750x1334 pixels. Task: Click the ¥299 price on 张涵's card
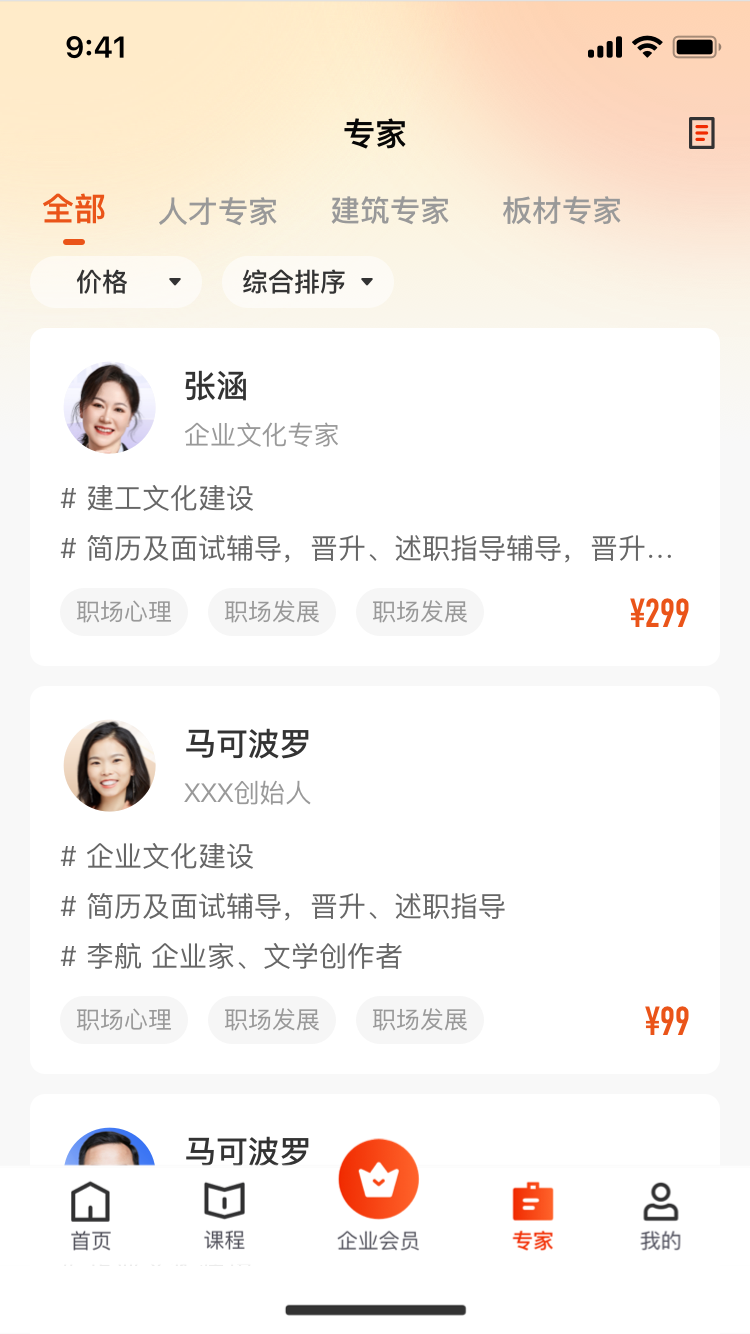(x=659, y=612)
